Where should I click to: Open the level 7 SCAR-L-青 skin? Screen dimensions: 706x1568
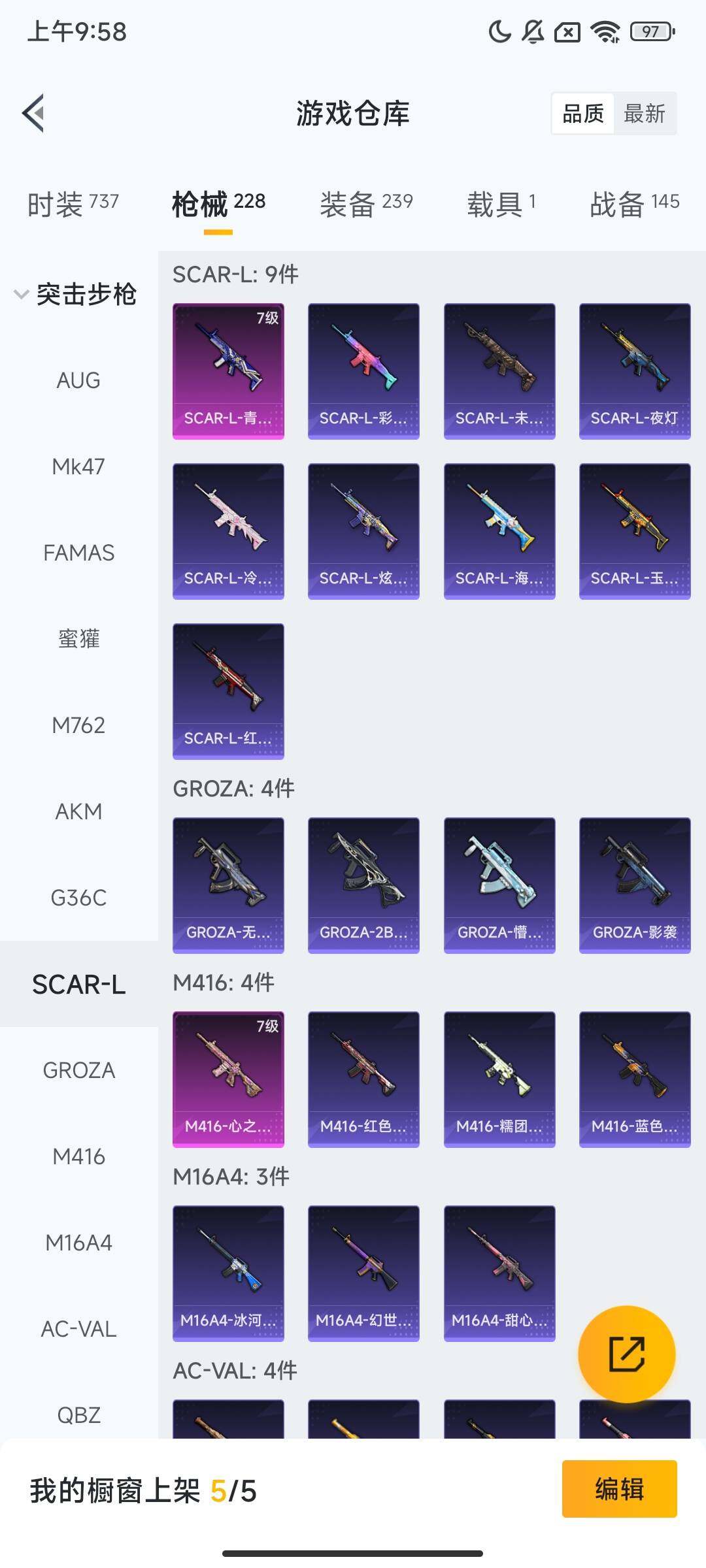(x=228, y=370)
